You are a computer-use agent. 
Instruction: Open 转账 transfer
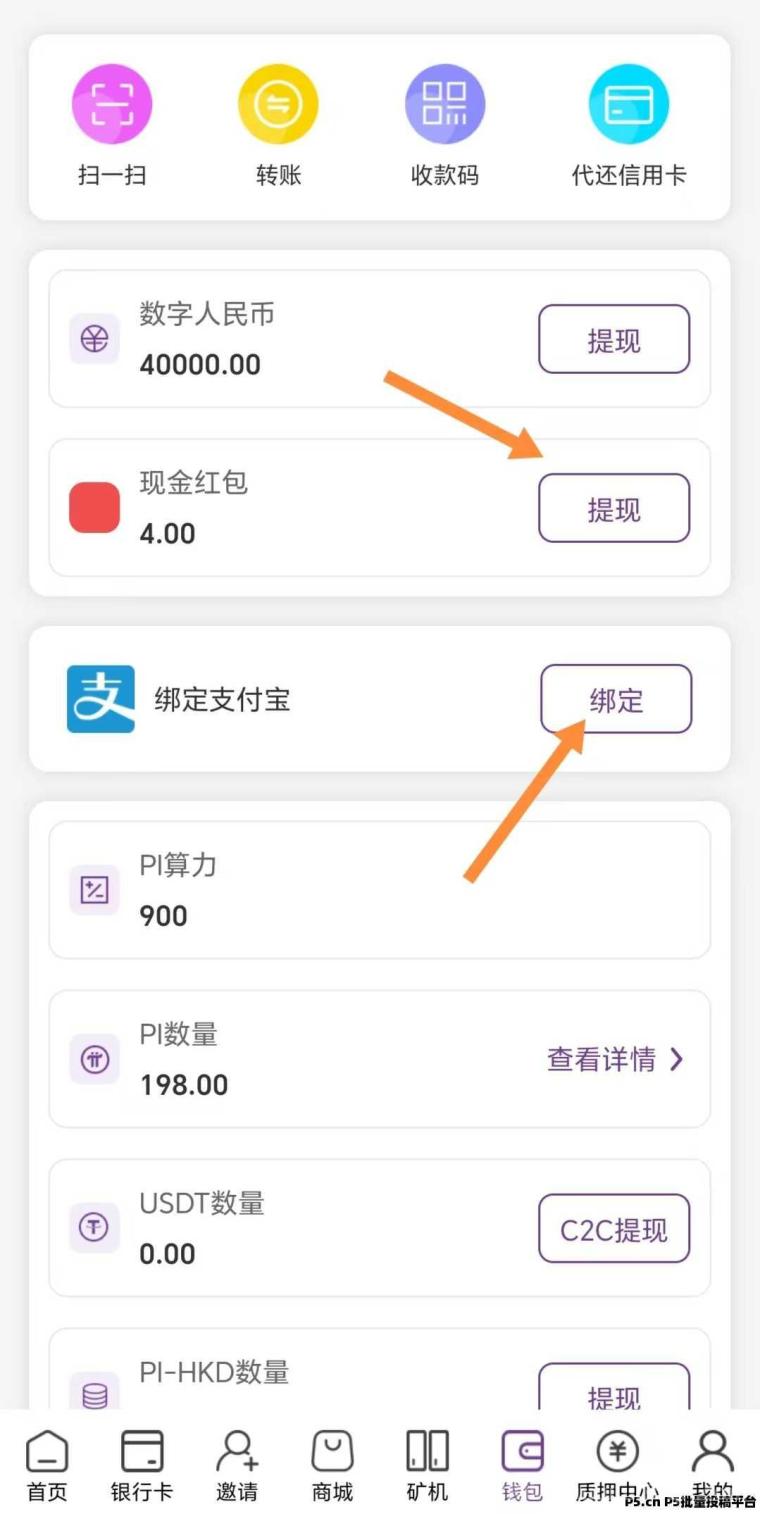pyautogui.click(x=278, y=125)
